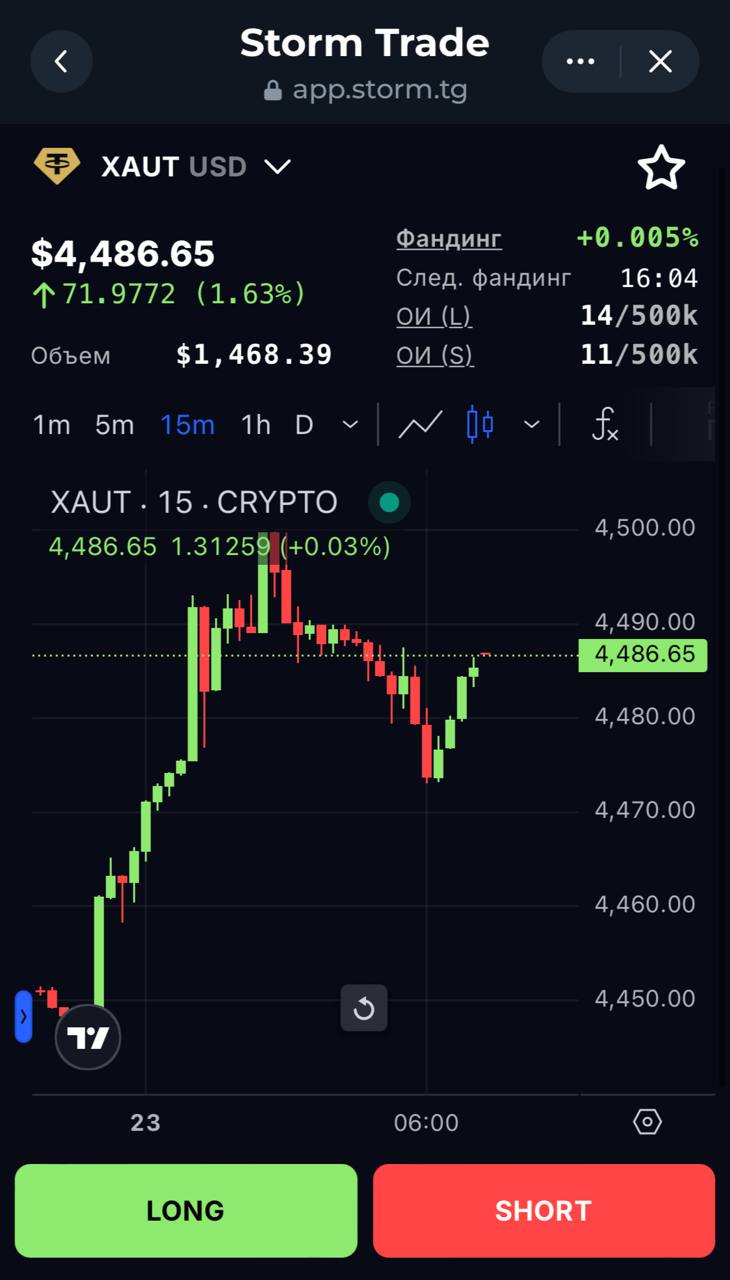Expand more timeframe options dropdown
Image resolution: width=730 pixels, height=1280 pixels.
coord(350,425)
